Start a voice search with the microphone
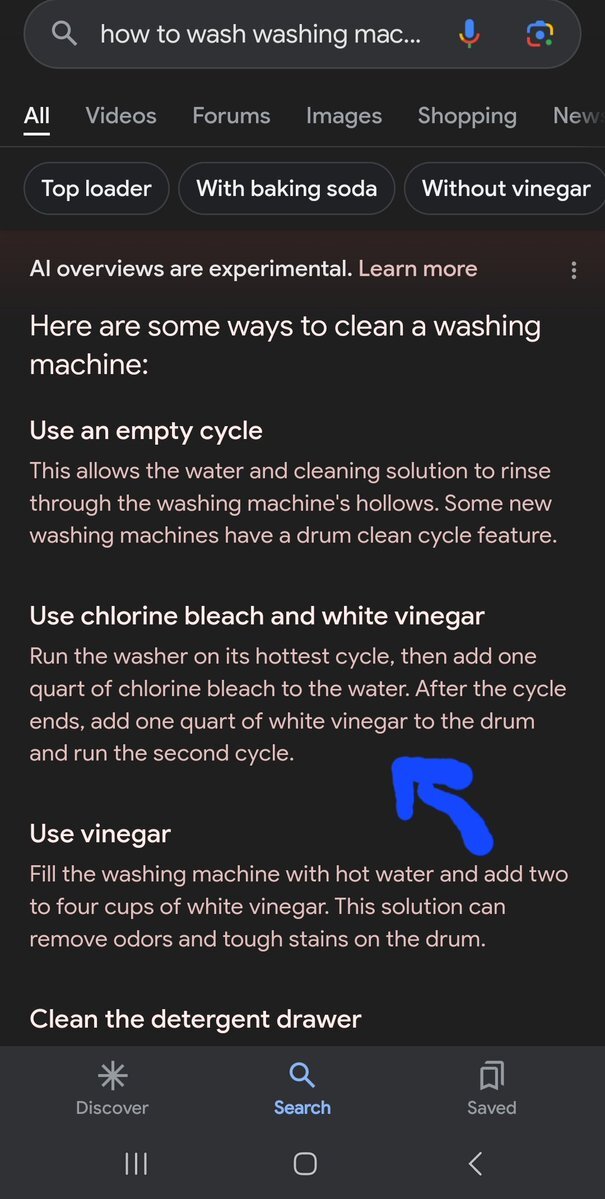 point(468,34)
